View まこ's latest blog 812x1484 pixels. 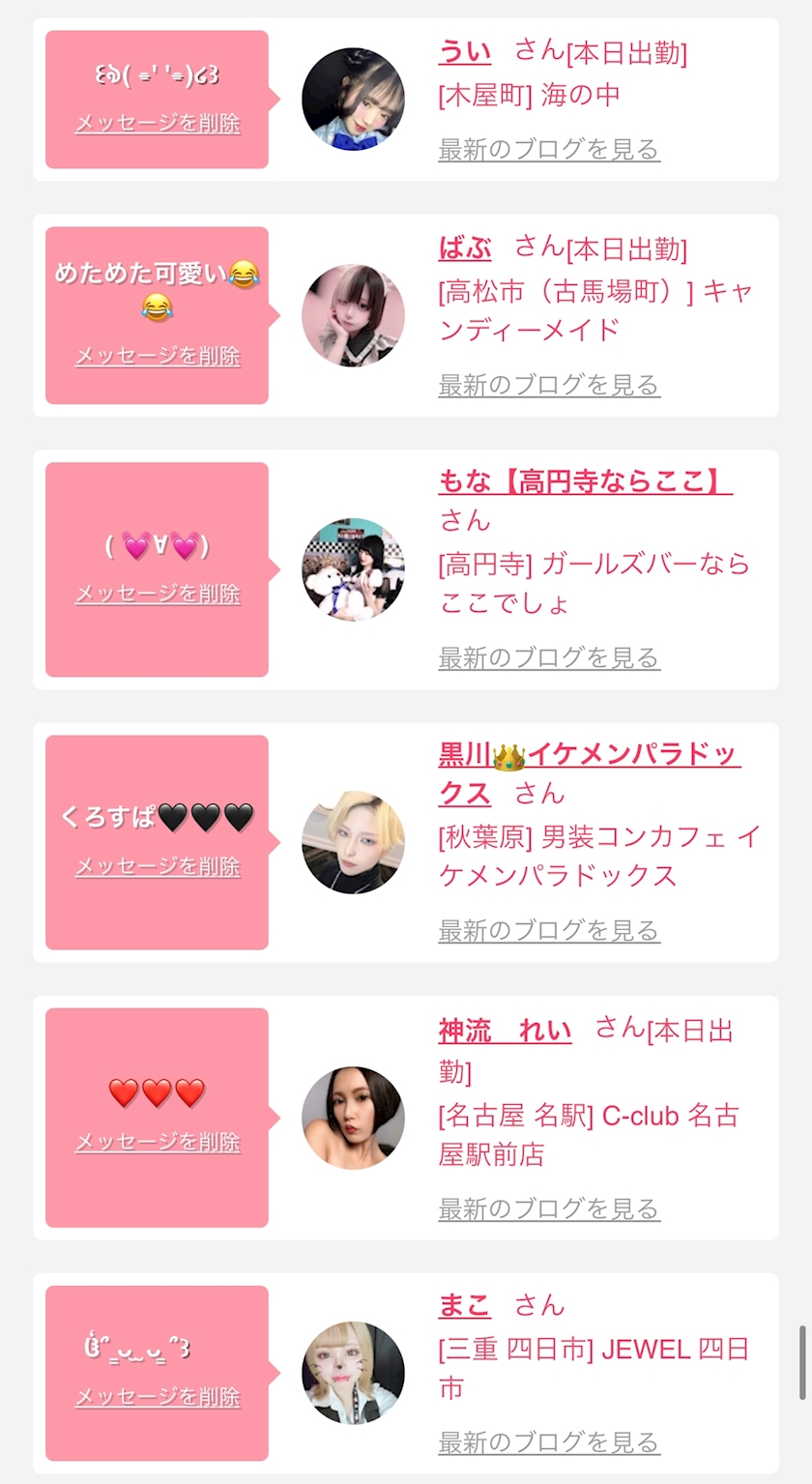click(549, 1442)
